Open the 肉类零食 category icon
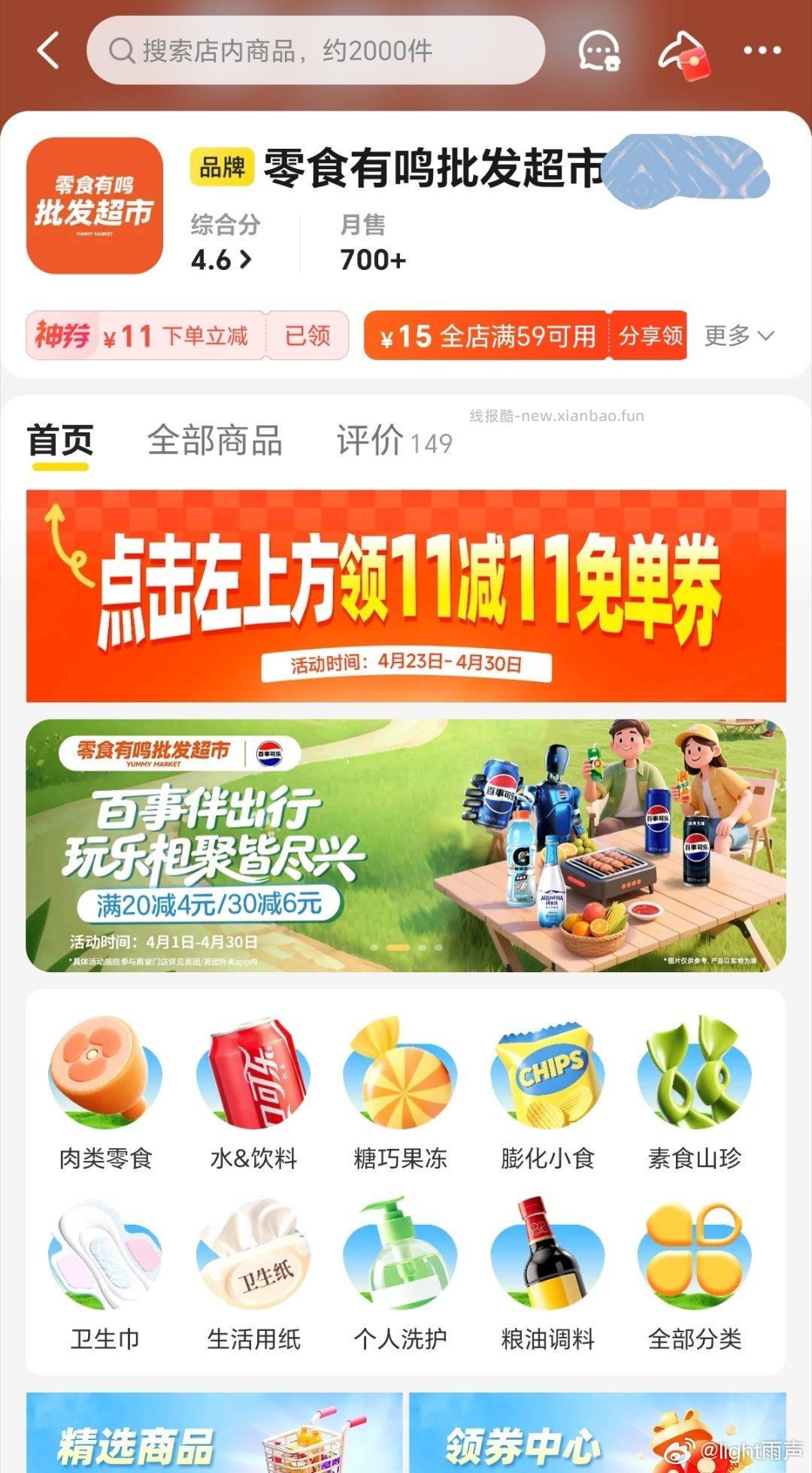Screen dimensions: 812x1473 coord(105,1075)
